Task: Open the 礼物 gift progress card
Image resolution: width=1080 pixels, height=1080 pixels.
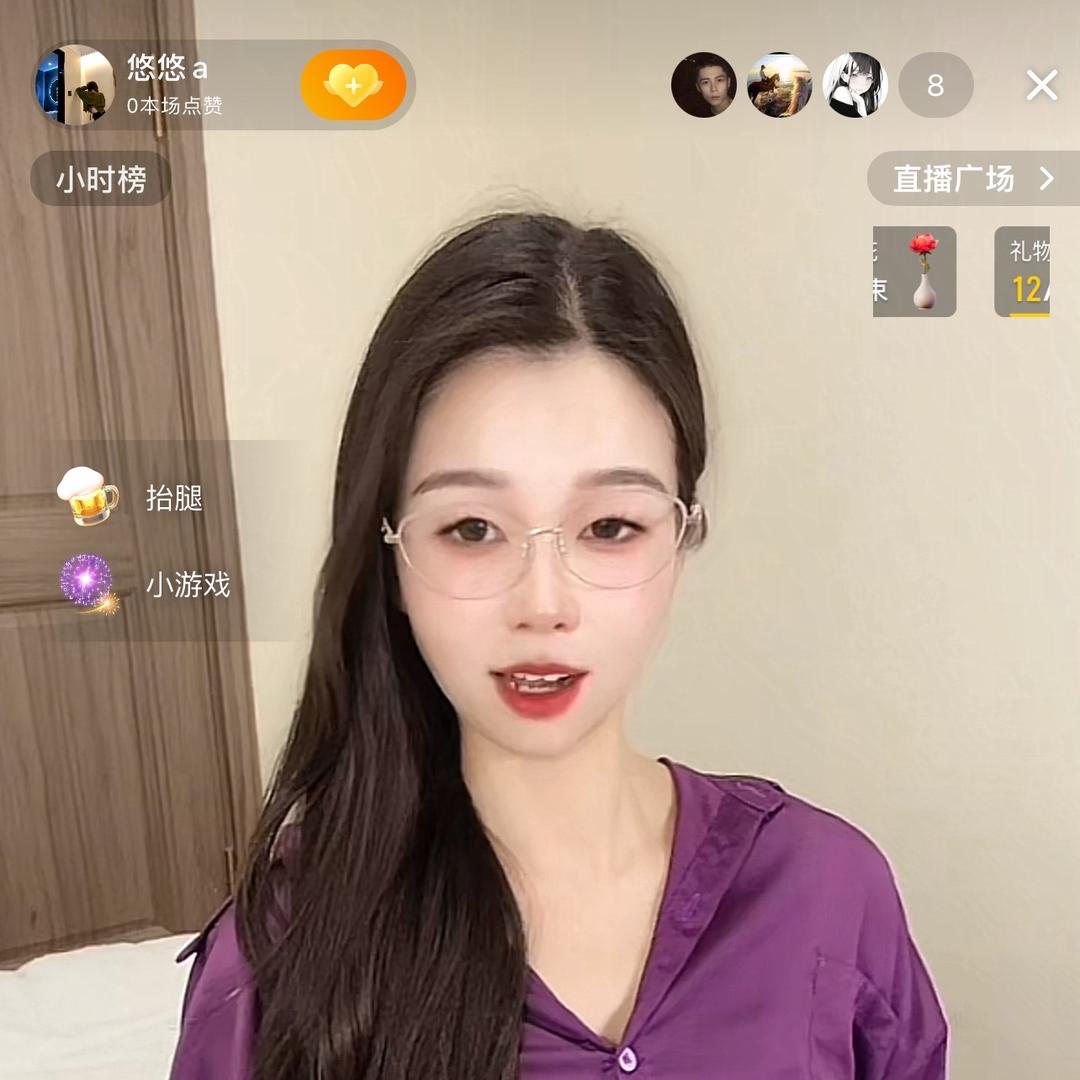Action: click(x=1022, y=271)
